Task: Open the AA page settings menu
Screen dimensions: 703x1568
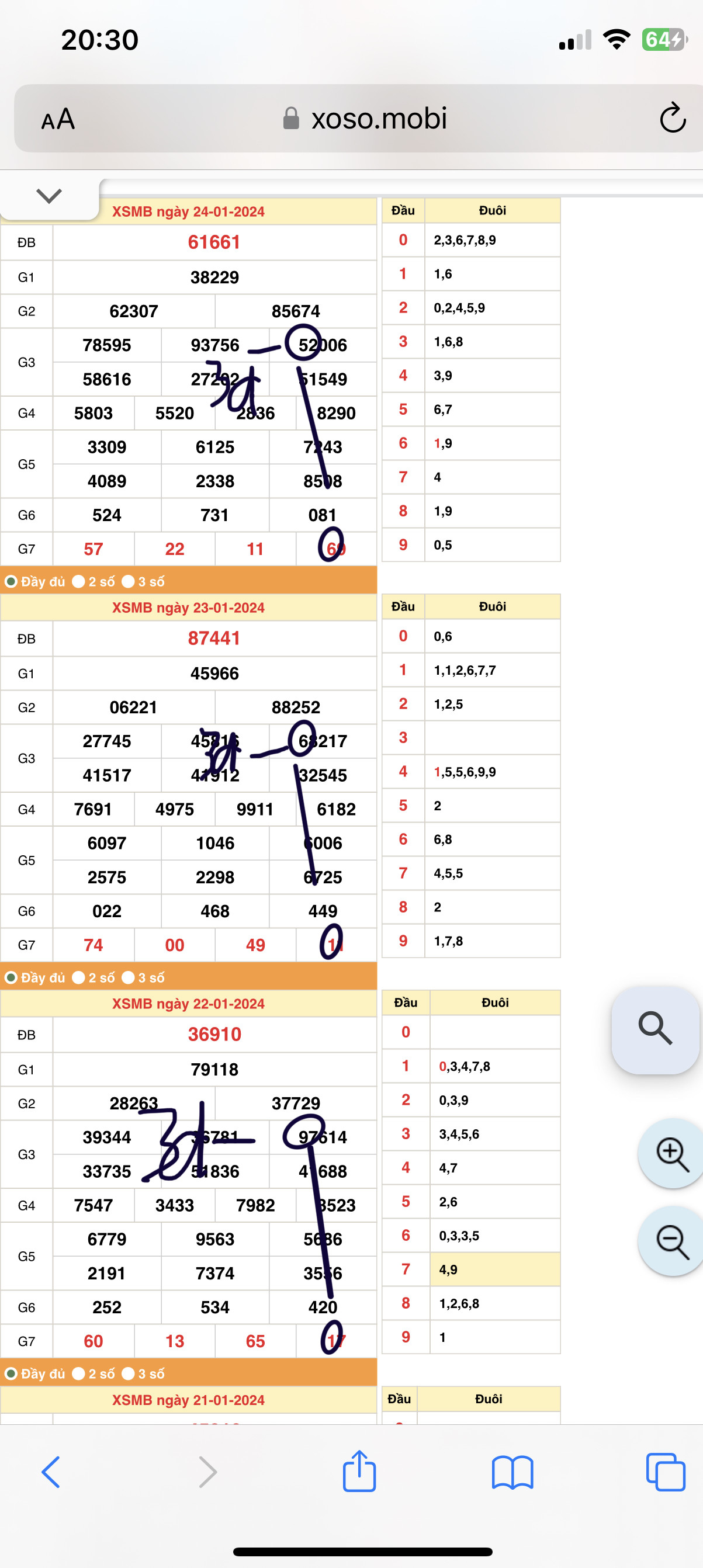Action: tap(58, 119)
